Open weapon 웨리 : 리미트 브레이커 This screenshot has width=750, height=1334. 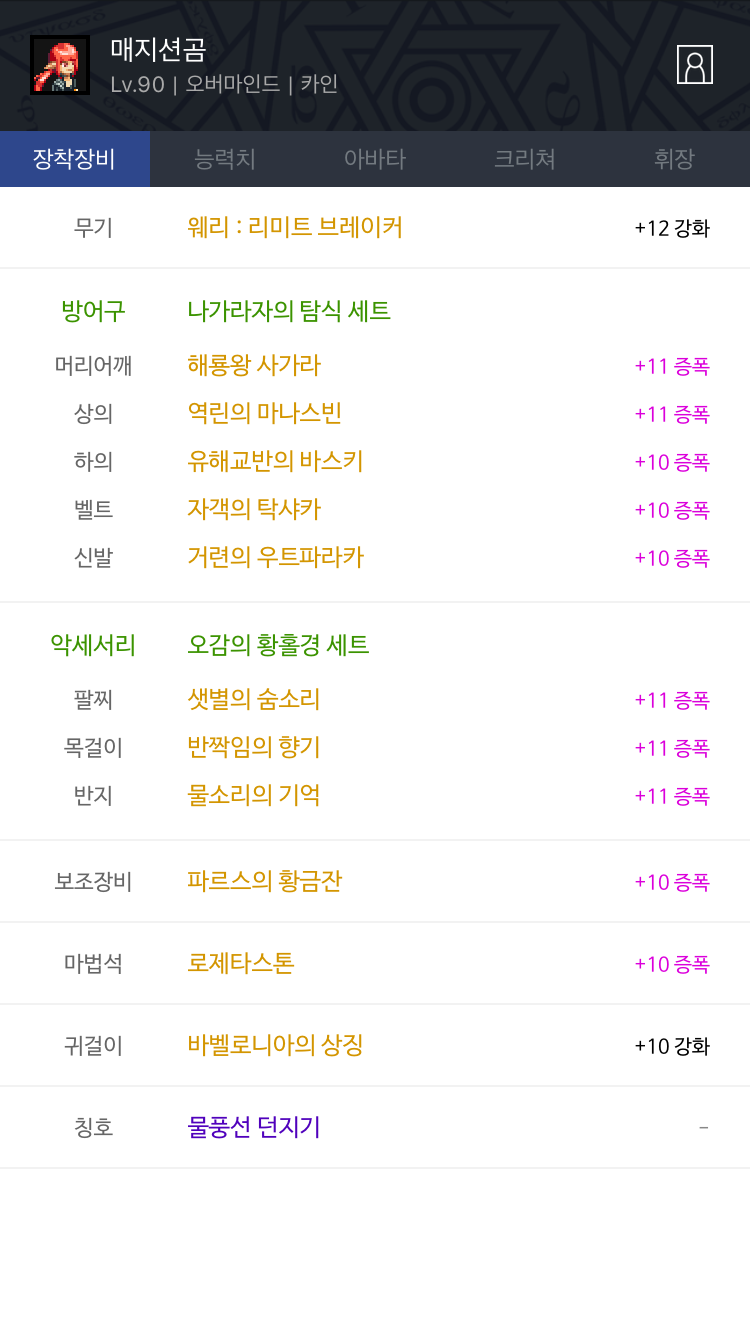click(375, 227)
